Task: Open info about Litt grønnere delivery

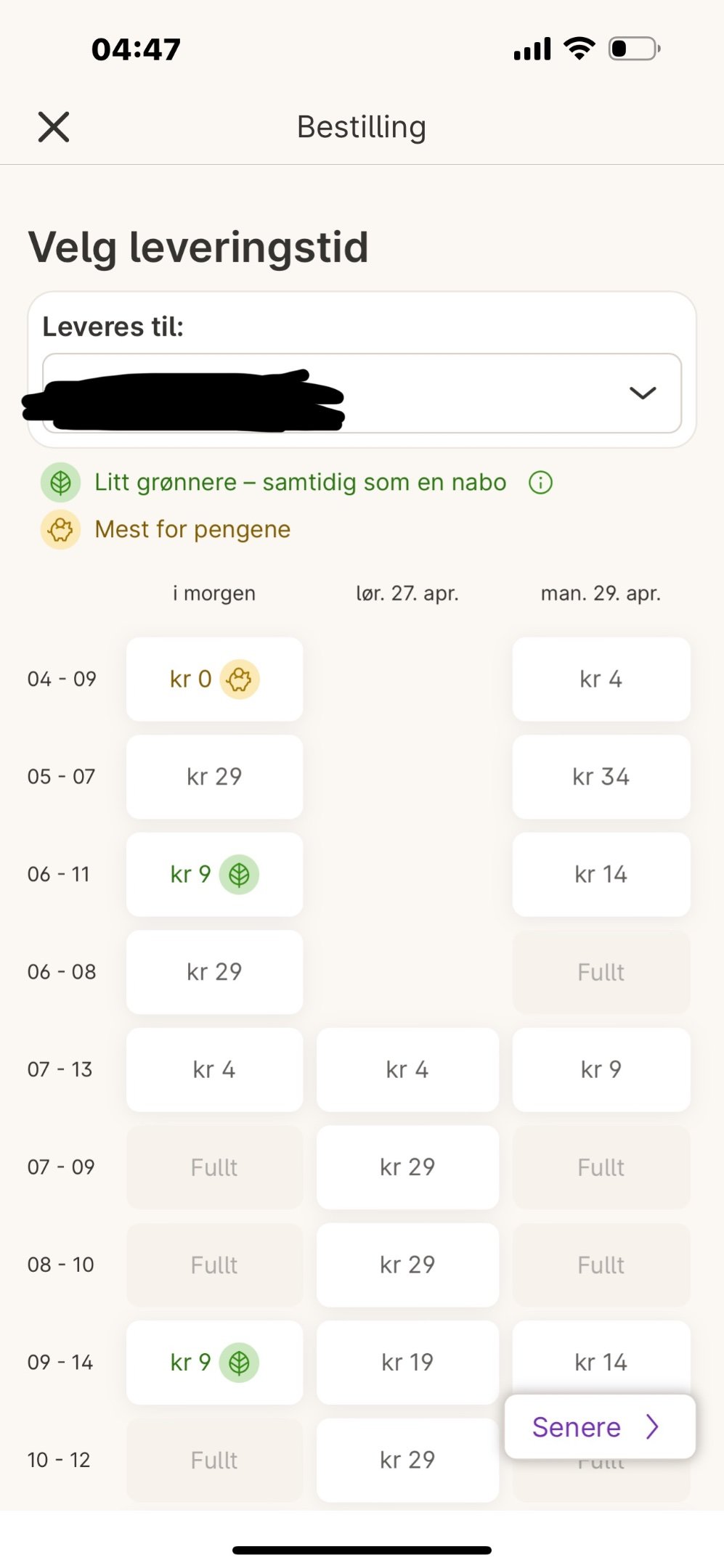Action: coord(540,482)
